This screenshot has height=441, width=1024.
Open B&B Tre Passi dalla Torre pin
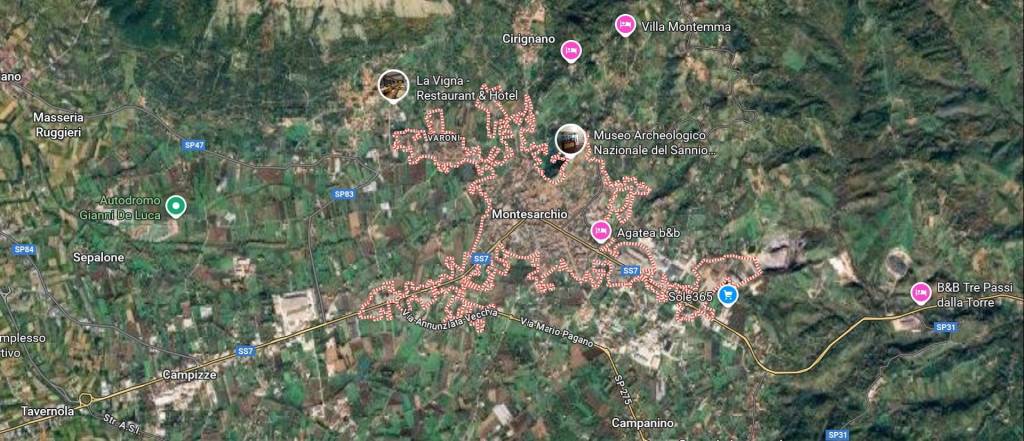(919, 292)
